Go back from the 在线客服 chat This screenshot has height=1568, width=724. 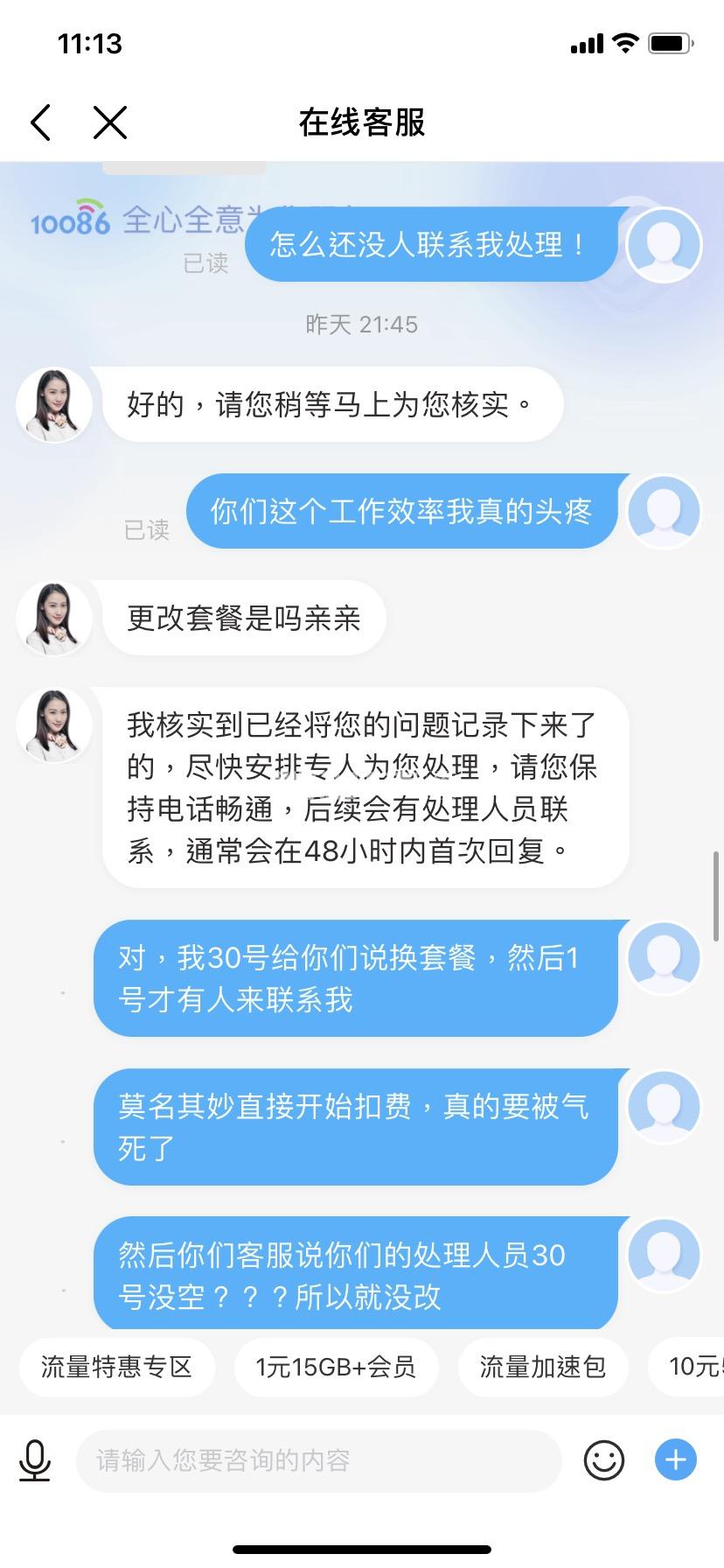coord(41,122)
